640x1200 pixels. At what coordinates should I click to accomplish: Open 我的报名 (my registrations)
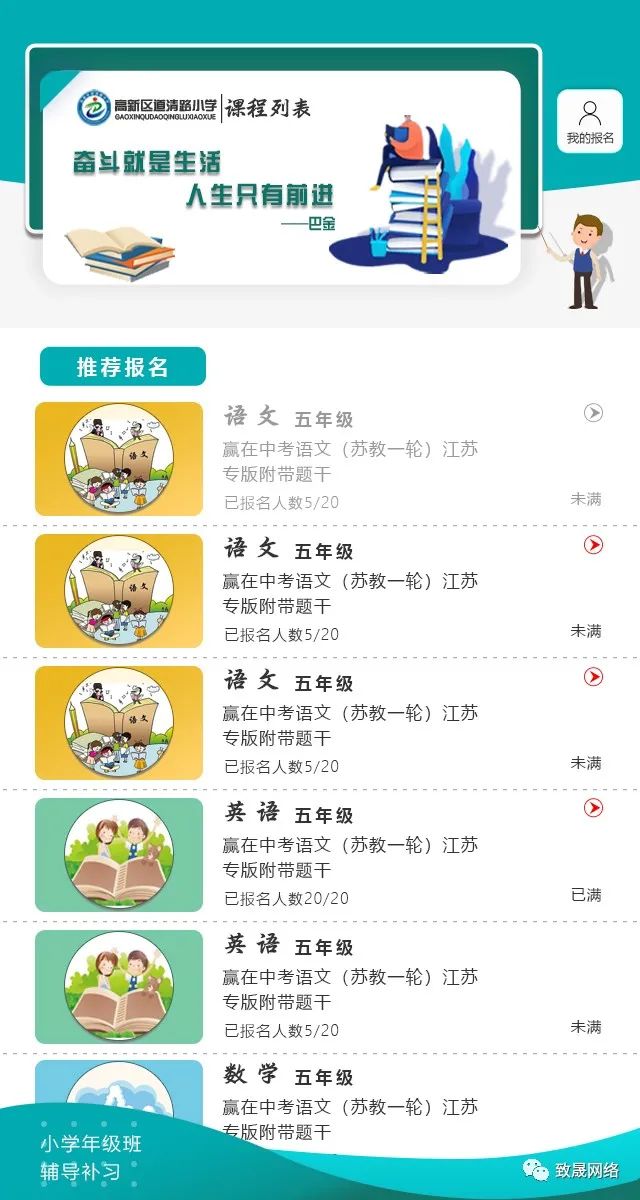[589, 121]
